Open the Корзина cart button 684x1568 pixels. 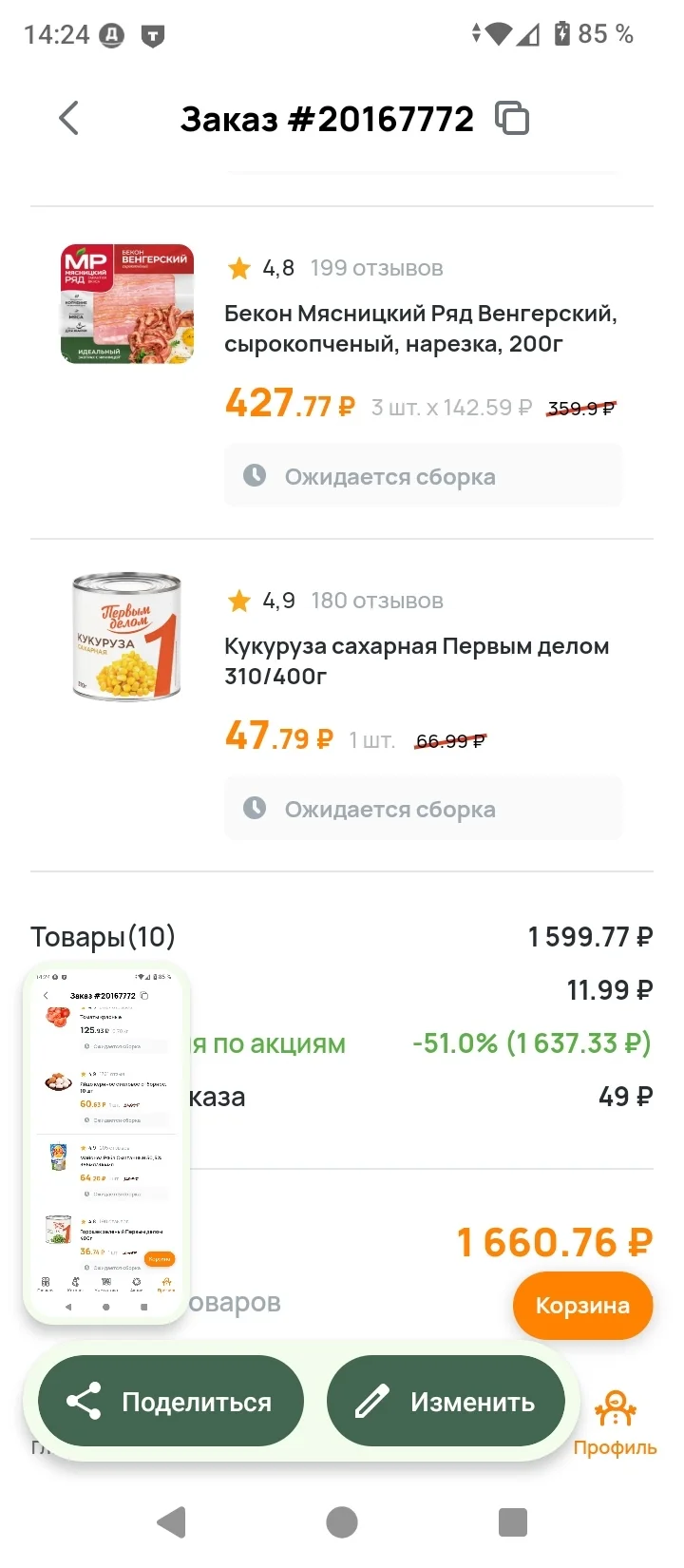[x=582, y=1305]
